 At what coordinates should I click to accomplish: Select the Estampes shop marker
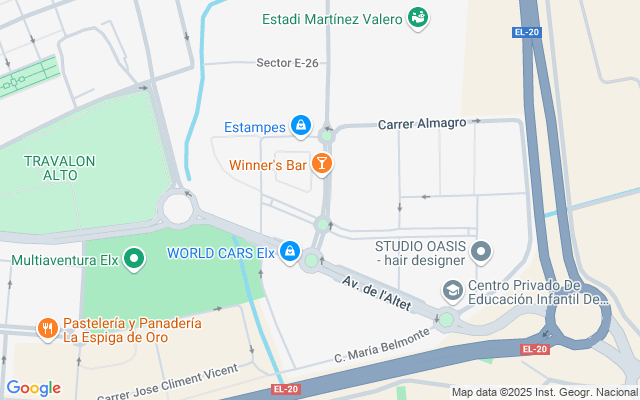pos(299,126)
